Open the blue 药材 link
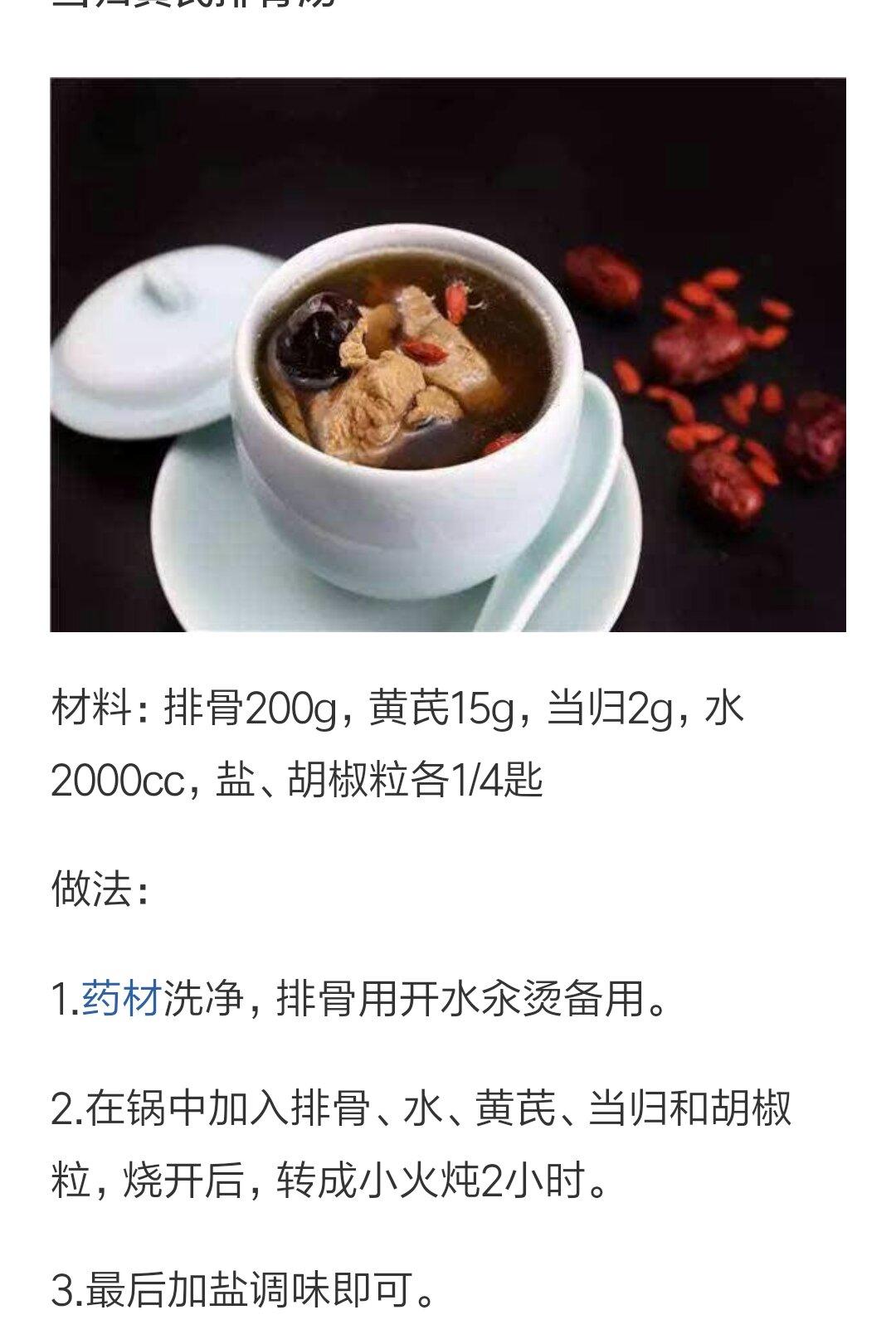 [121, 999]
